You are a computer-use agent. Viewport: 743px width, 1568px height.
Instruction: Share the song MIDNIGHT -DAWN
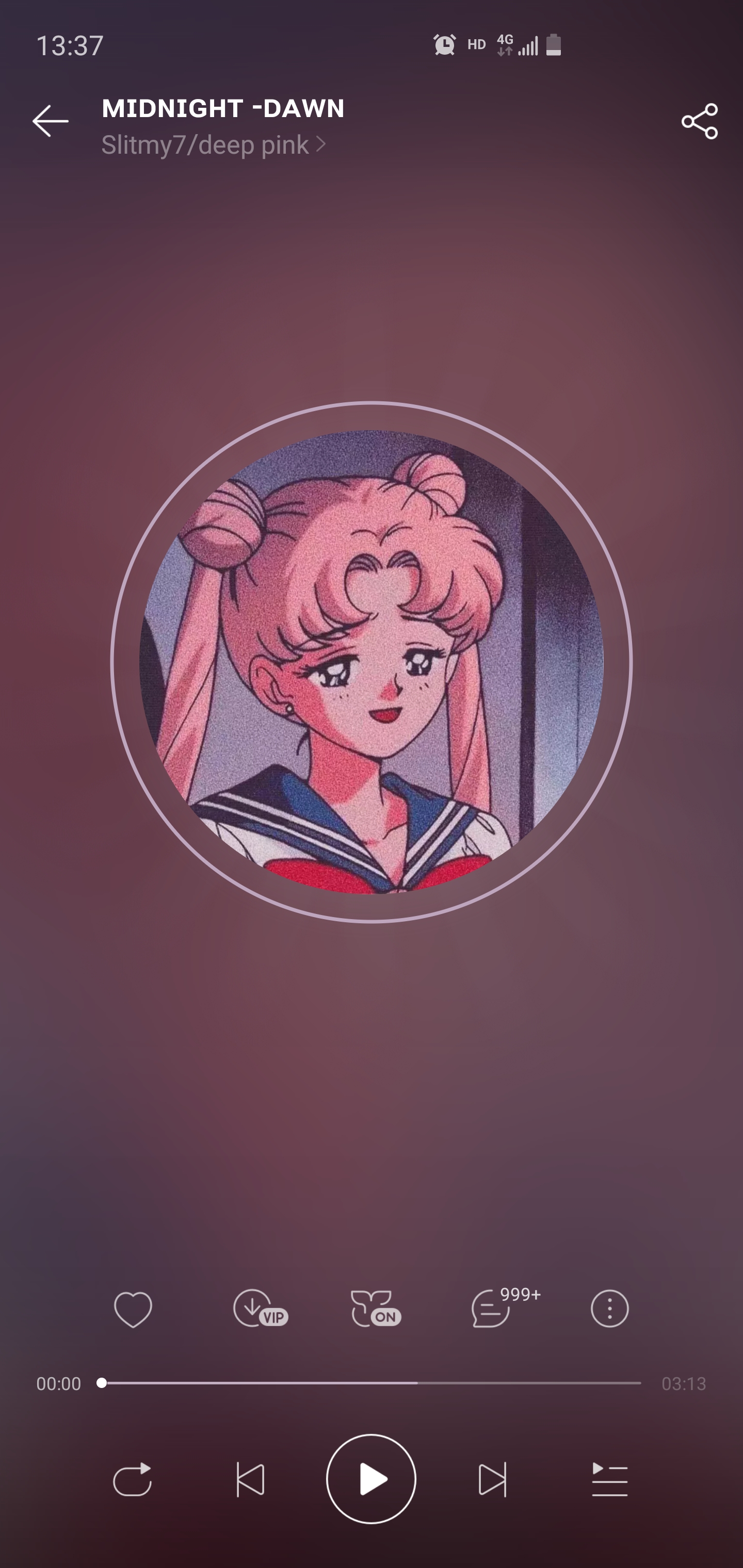tap(699, 121)
